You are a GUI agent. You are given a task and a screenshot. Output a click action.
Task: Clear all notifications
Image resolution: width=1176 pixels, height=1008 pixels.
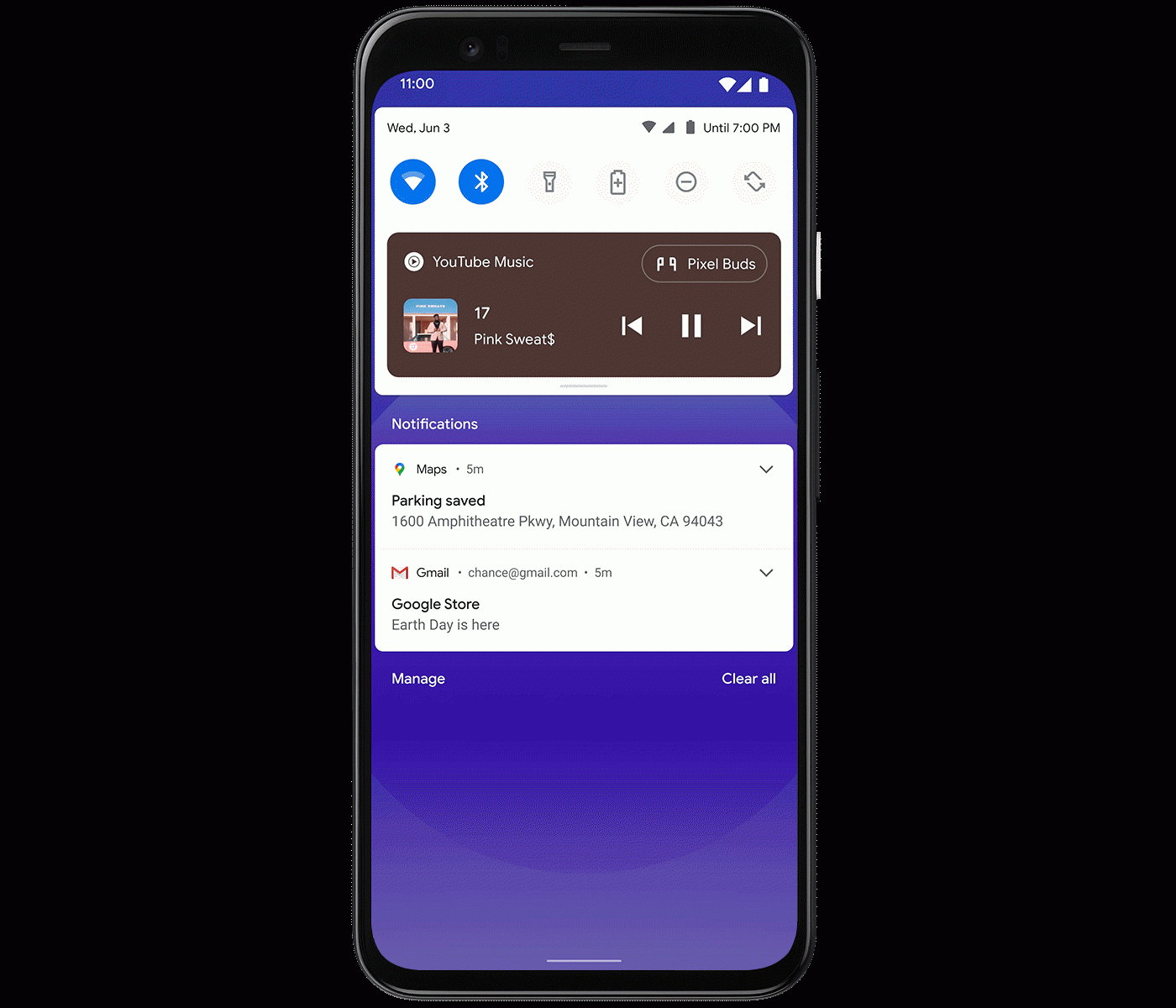tap(748, 679)
